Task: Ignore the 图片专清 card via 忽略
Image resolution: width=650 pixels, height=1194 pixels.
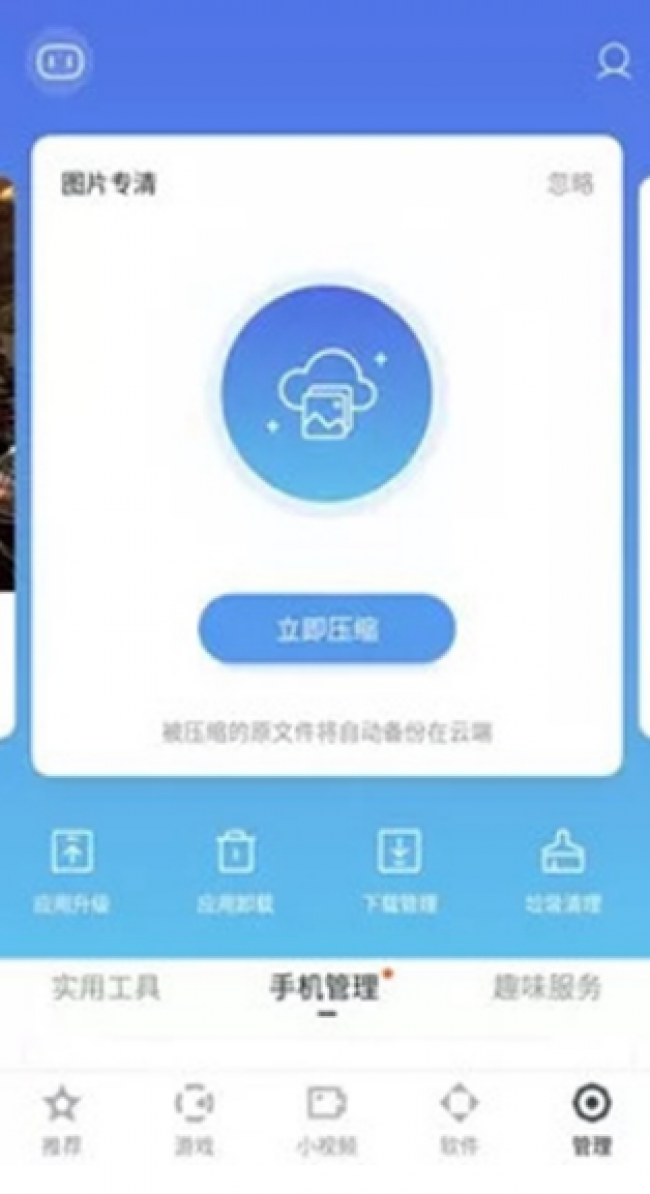Action: pyautogui.click(x=570, y=184)
